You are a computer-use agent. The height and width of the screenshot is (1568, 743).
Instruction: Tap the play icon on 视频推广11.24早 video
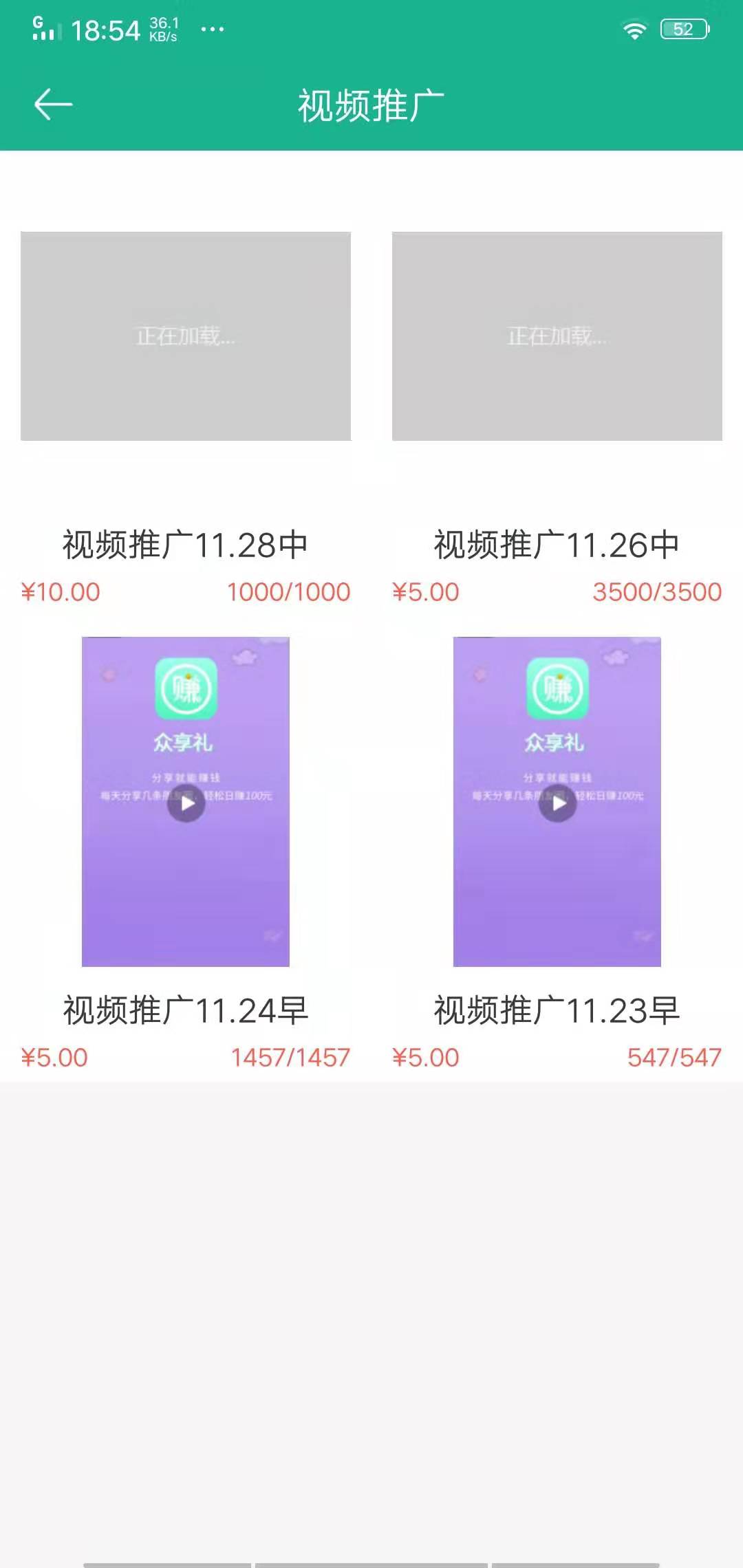click(x=186, y=803)
